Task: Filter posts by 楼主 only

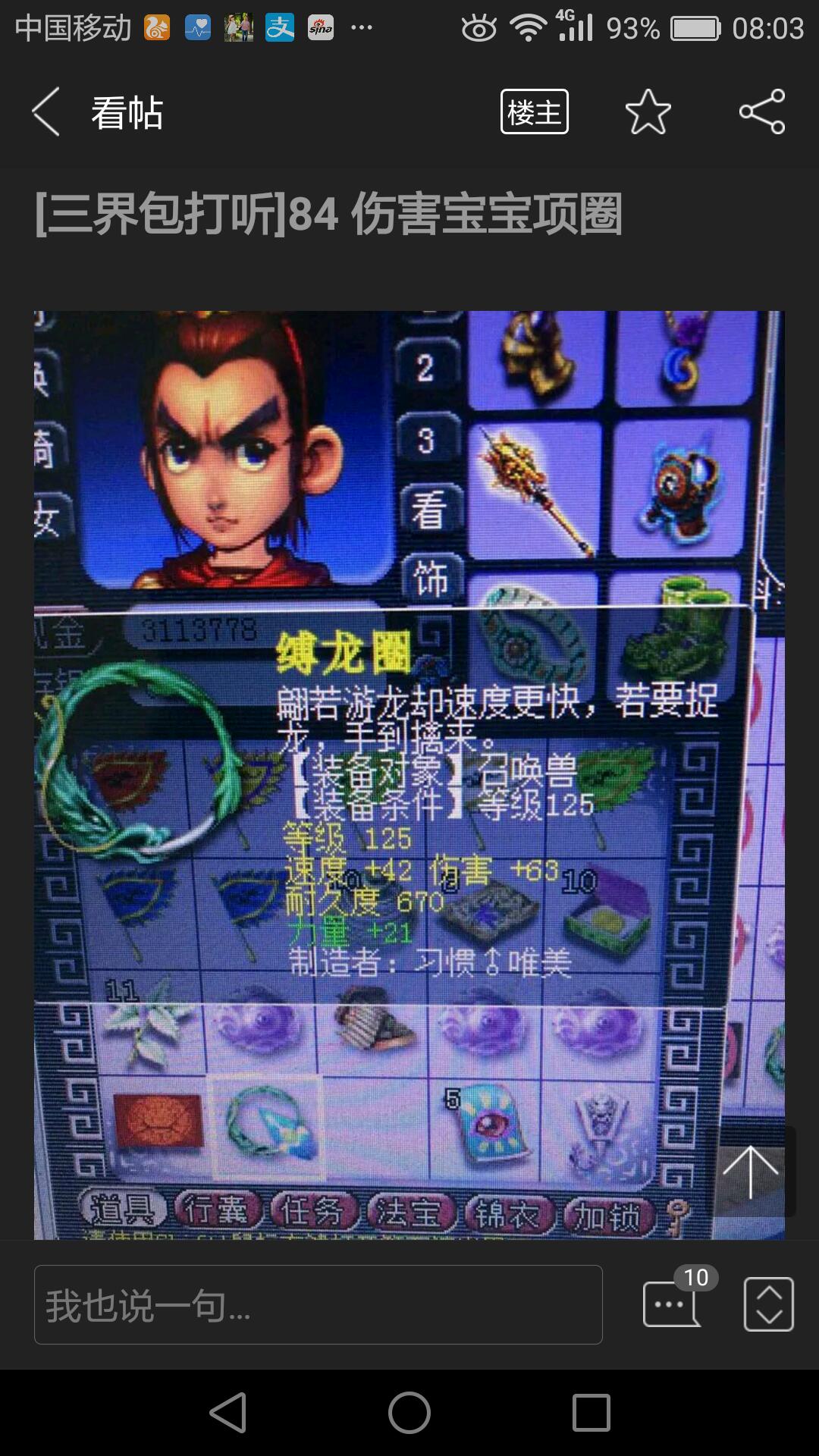Action: tap(534, 112)
